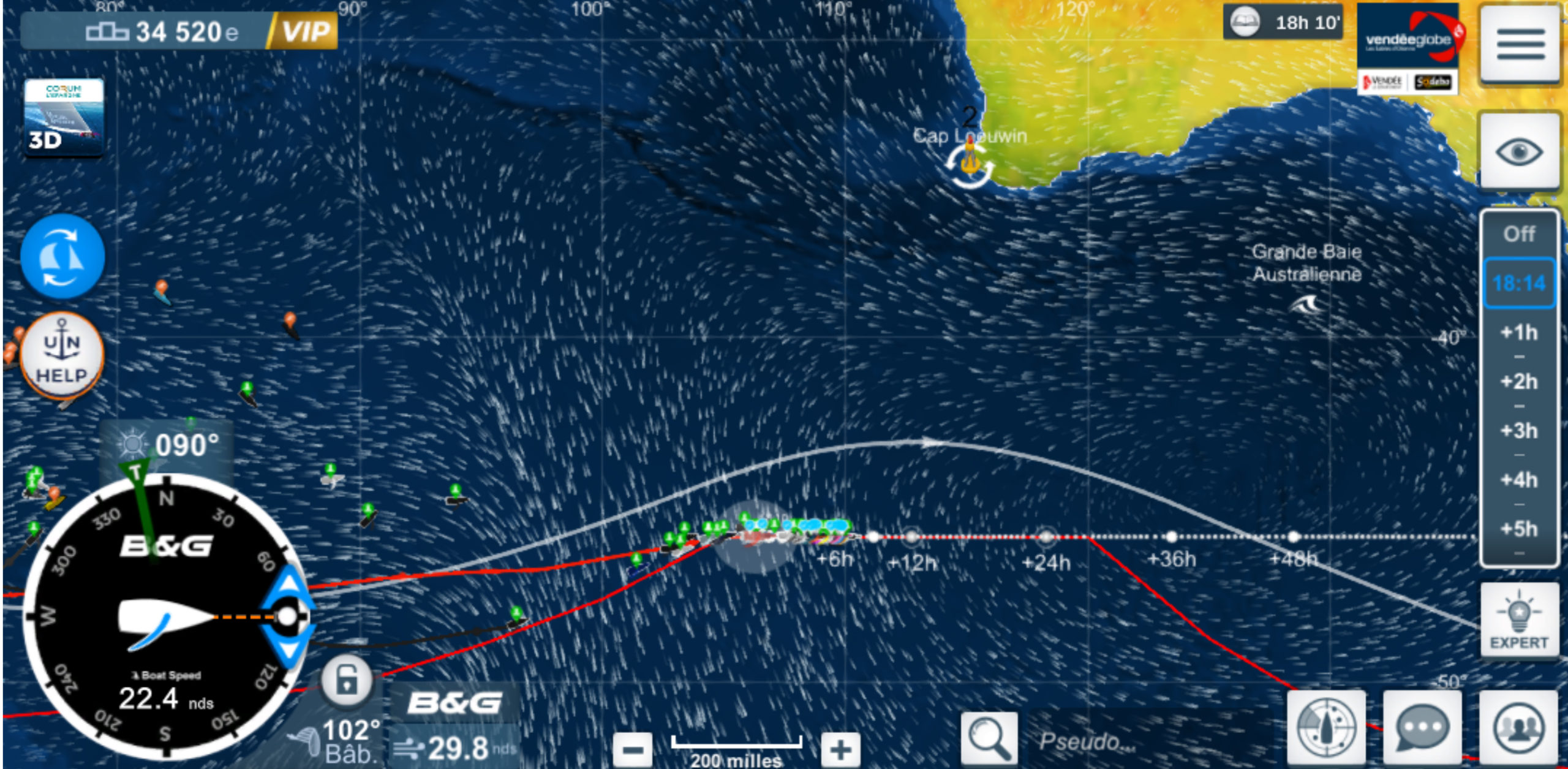The height and width of the screenshot is (769, 1568).
Task: Tap the blue sail change button
Action: 62,257
